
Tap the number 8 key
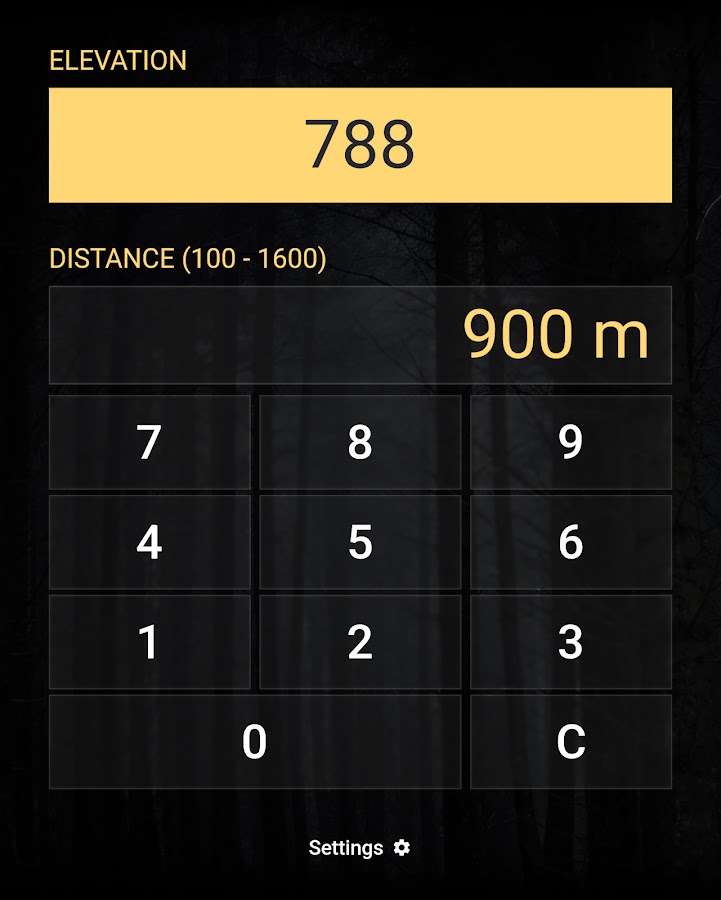[360, 442]
